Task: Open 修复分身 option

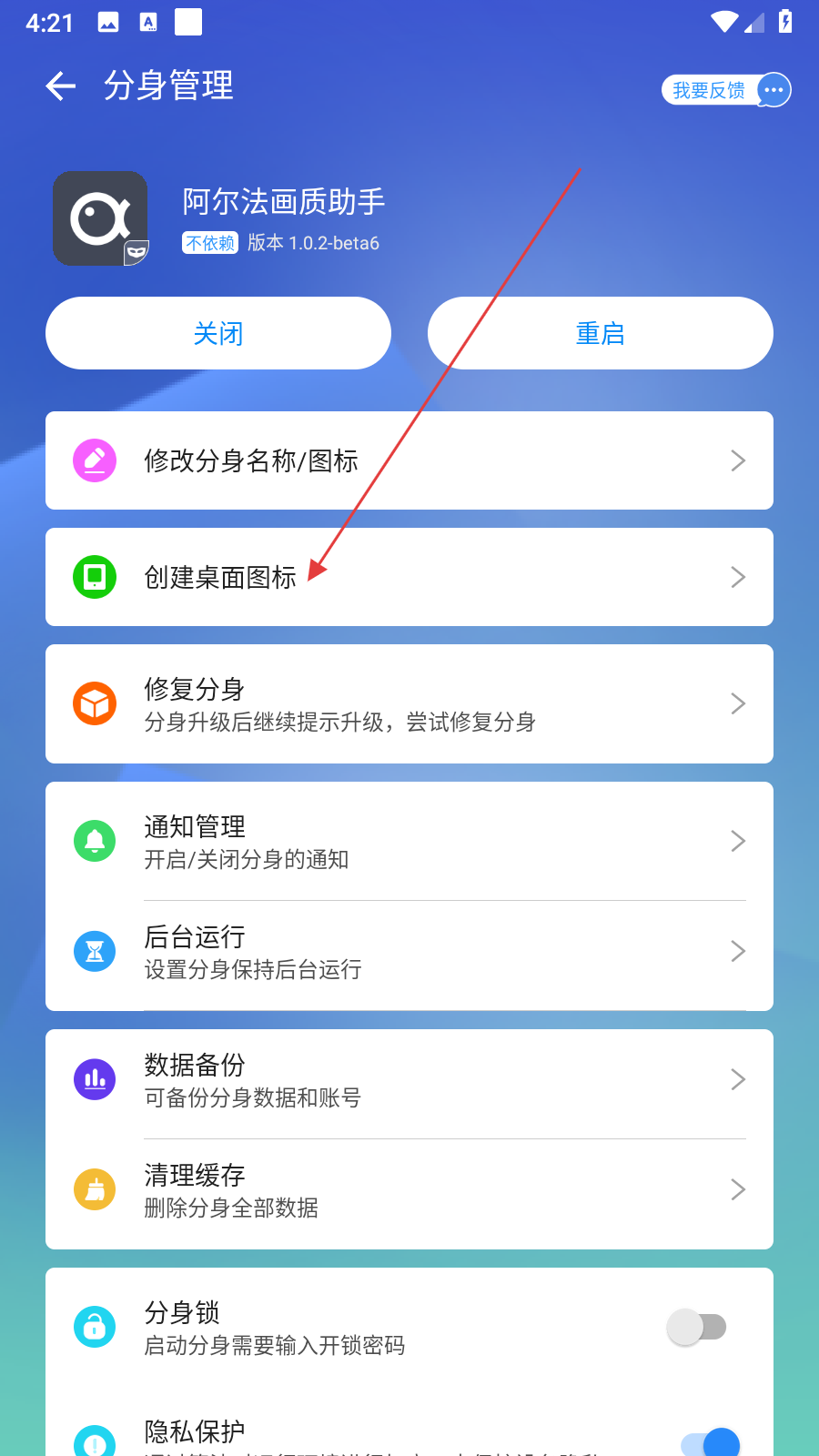Action: tap(409, 703)
